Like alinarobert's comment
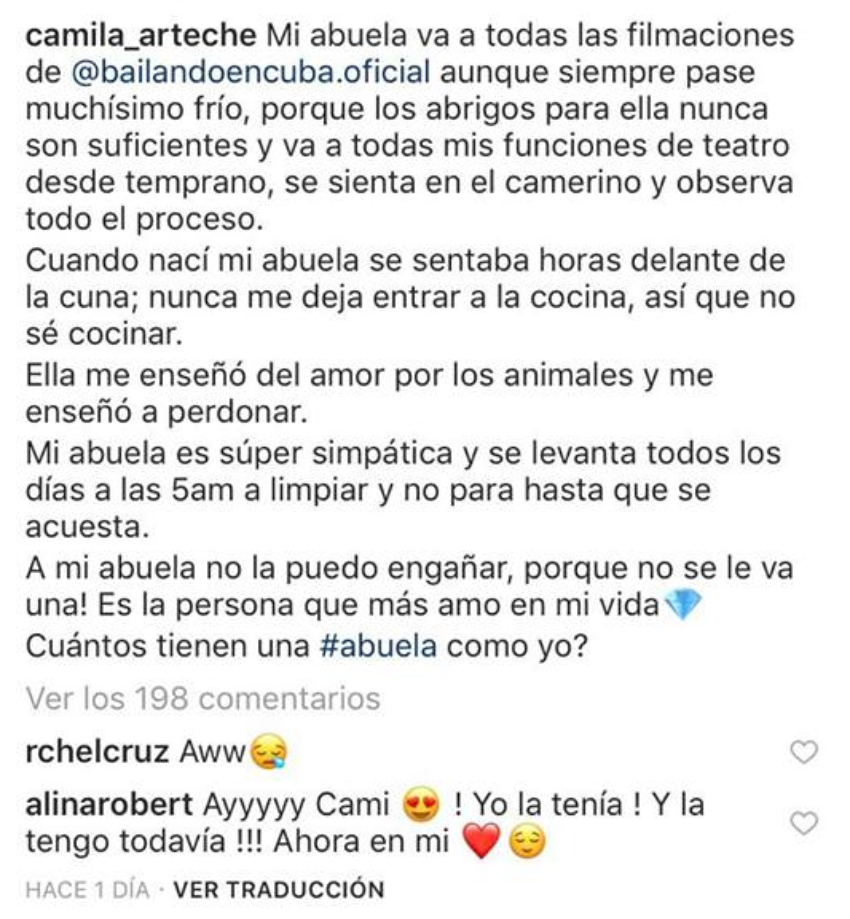The width and height of the screenshot is (850, 919). pos(804,823)
